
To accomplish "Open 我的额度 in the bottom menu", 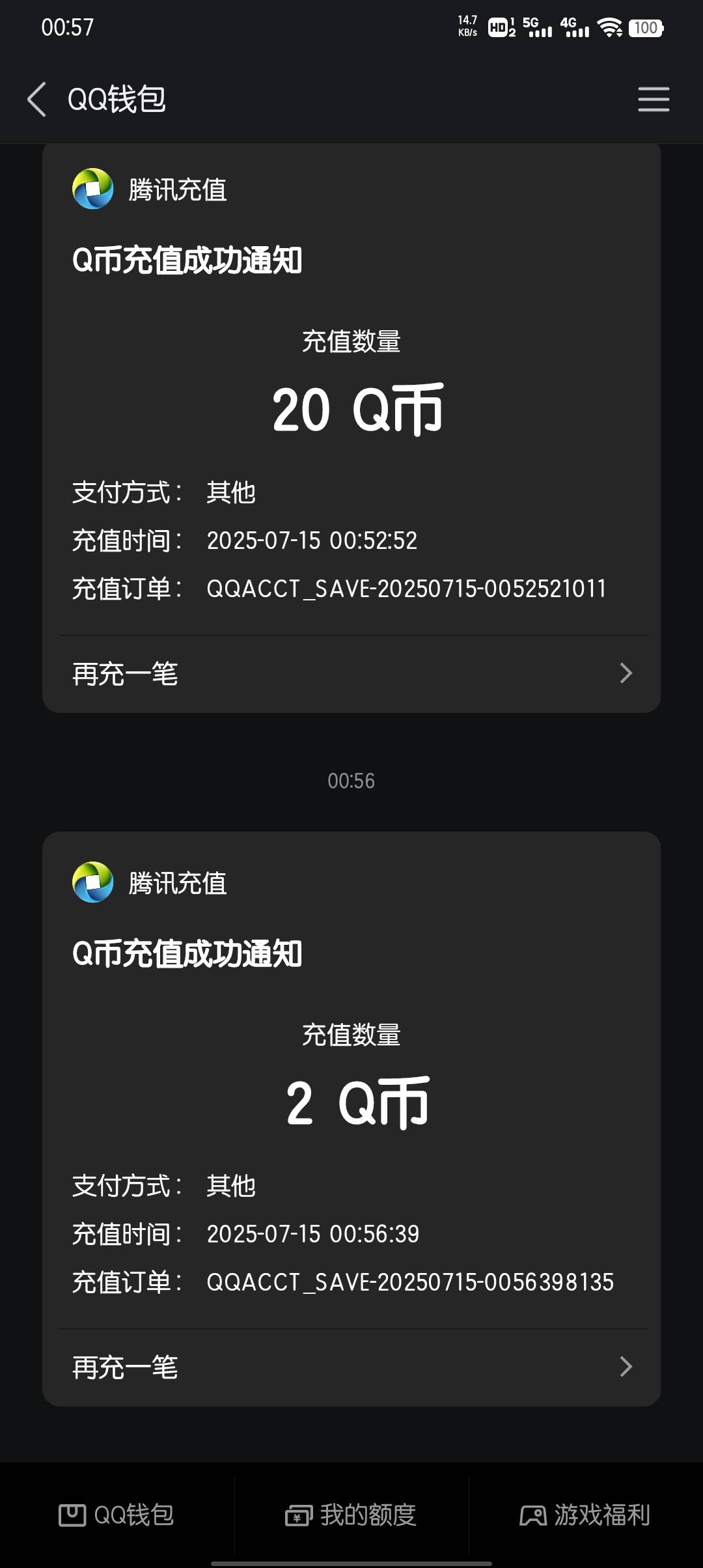I will (x=351, y=1515).
